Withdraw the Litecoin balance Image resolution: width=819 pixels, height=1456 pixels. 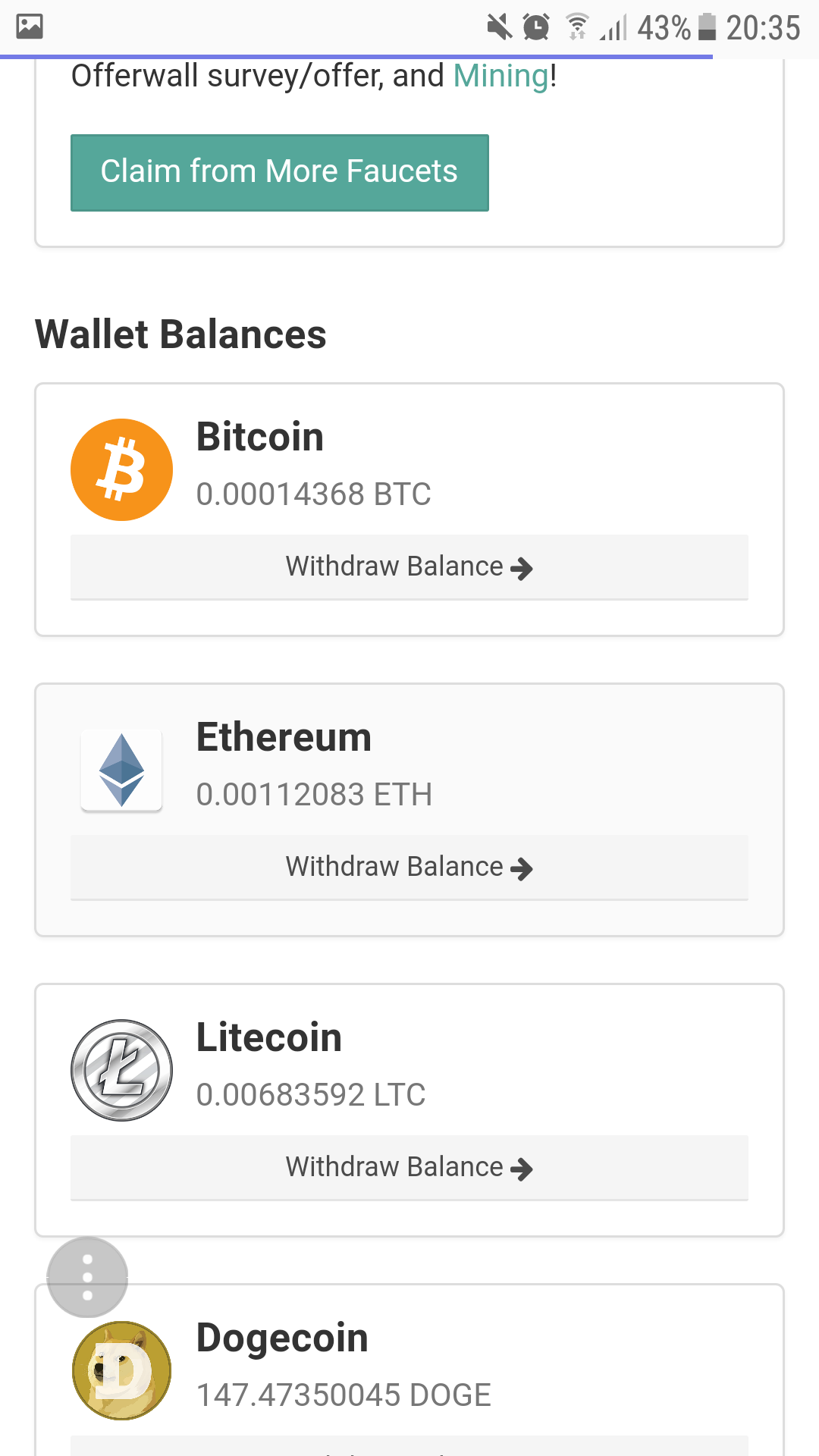click(409, 1168)
